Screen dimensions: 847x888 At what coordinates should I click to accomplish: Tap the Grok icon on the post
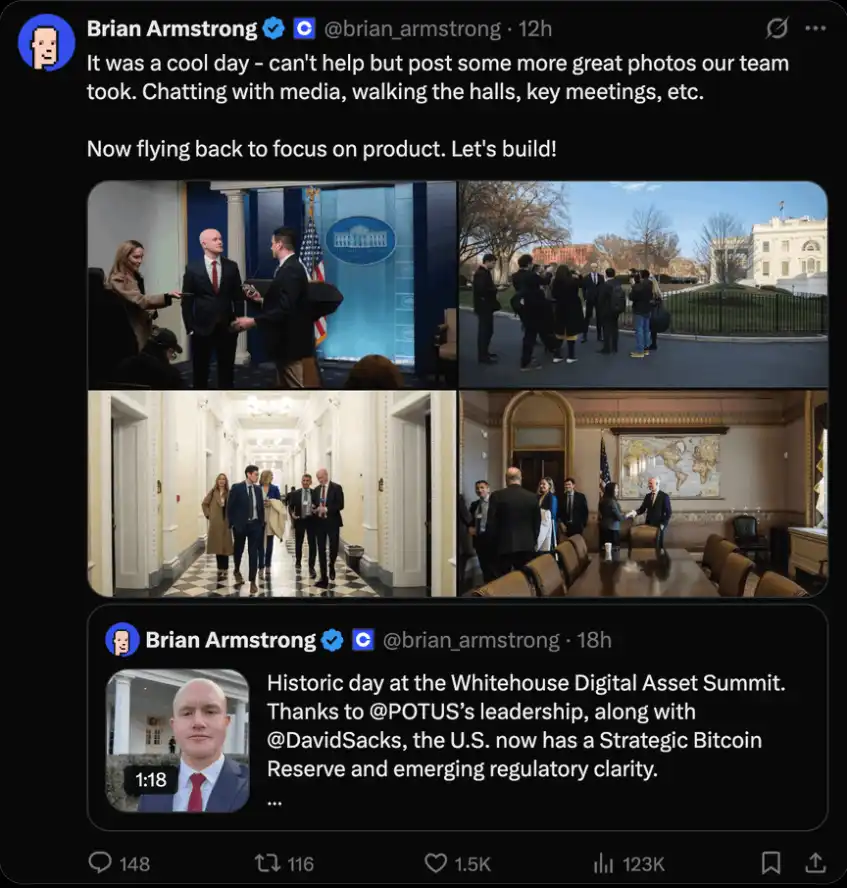776,28
